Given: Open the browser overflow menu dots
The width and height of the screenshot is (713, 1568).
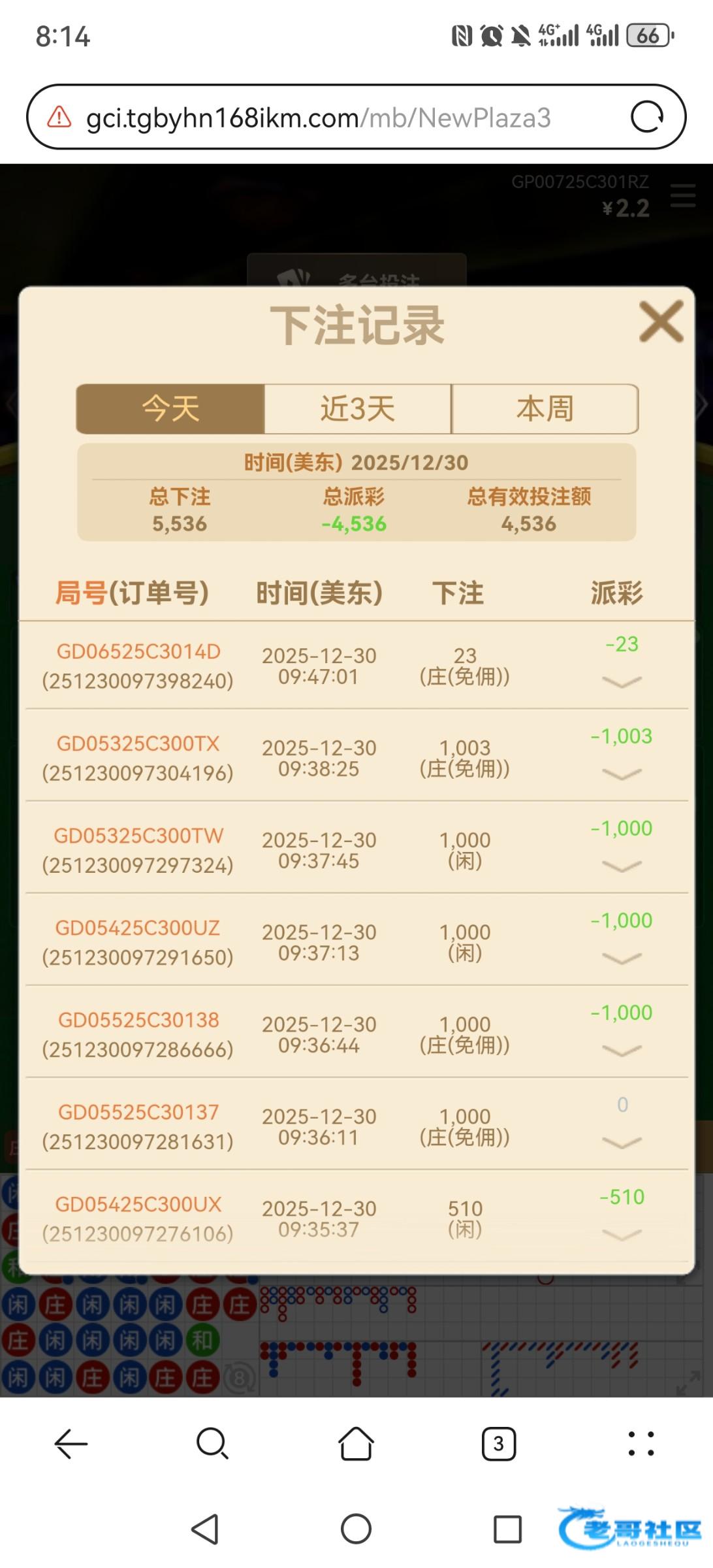Looking at the screenshot, I should tap(641, 1443).
